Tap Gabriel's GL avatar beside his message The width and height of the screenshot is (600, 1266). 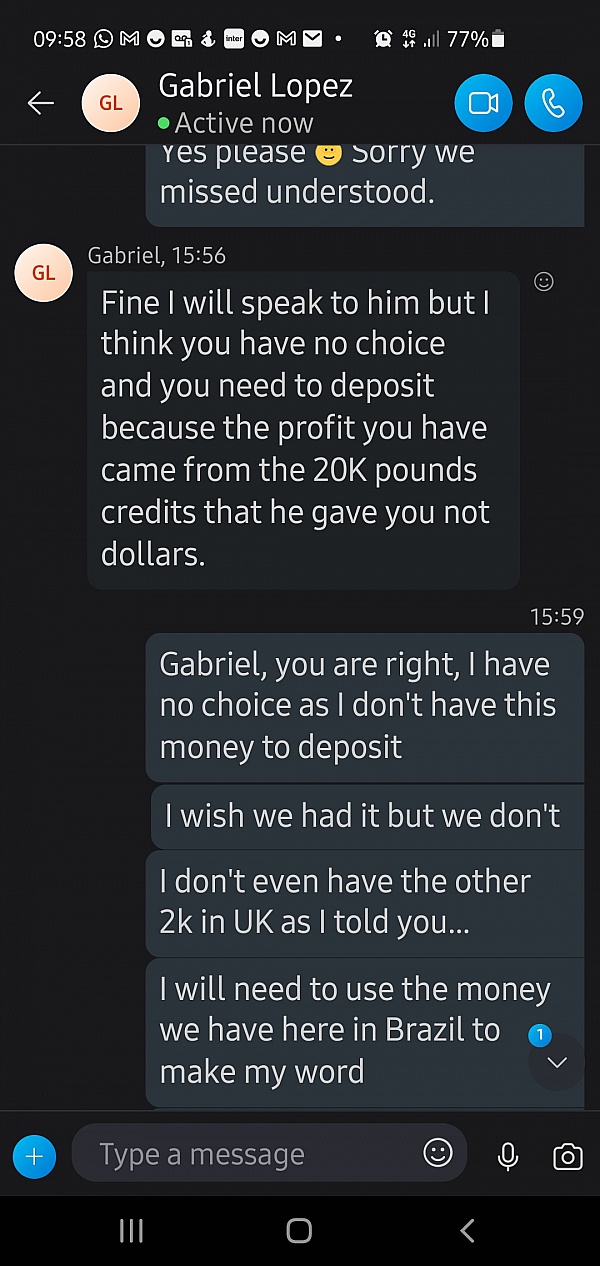point(44,272)
